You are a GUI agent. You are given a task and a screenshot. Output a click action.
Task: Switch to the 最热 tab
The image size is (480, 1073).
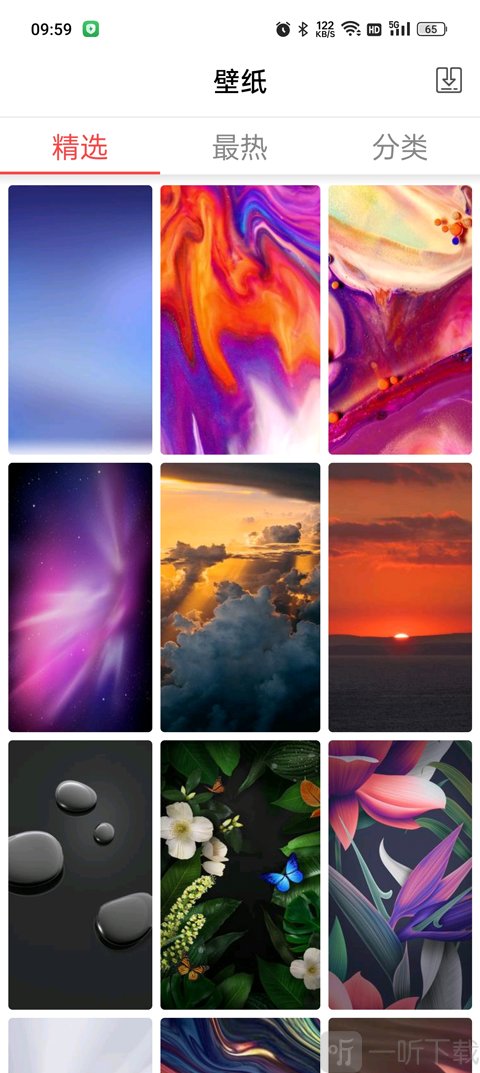point(240,147)
